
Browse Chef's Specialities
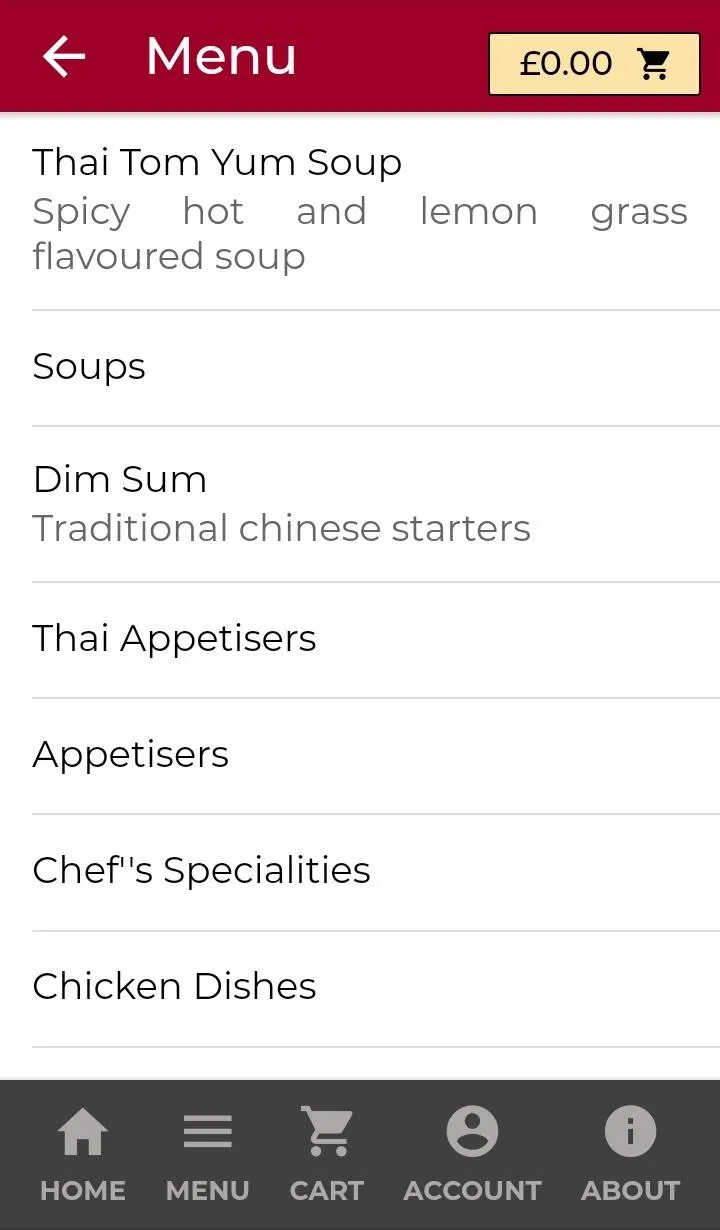tap(360, 872)
